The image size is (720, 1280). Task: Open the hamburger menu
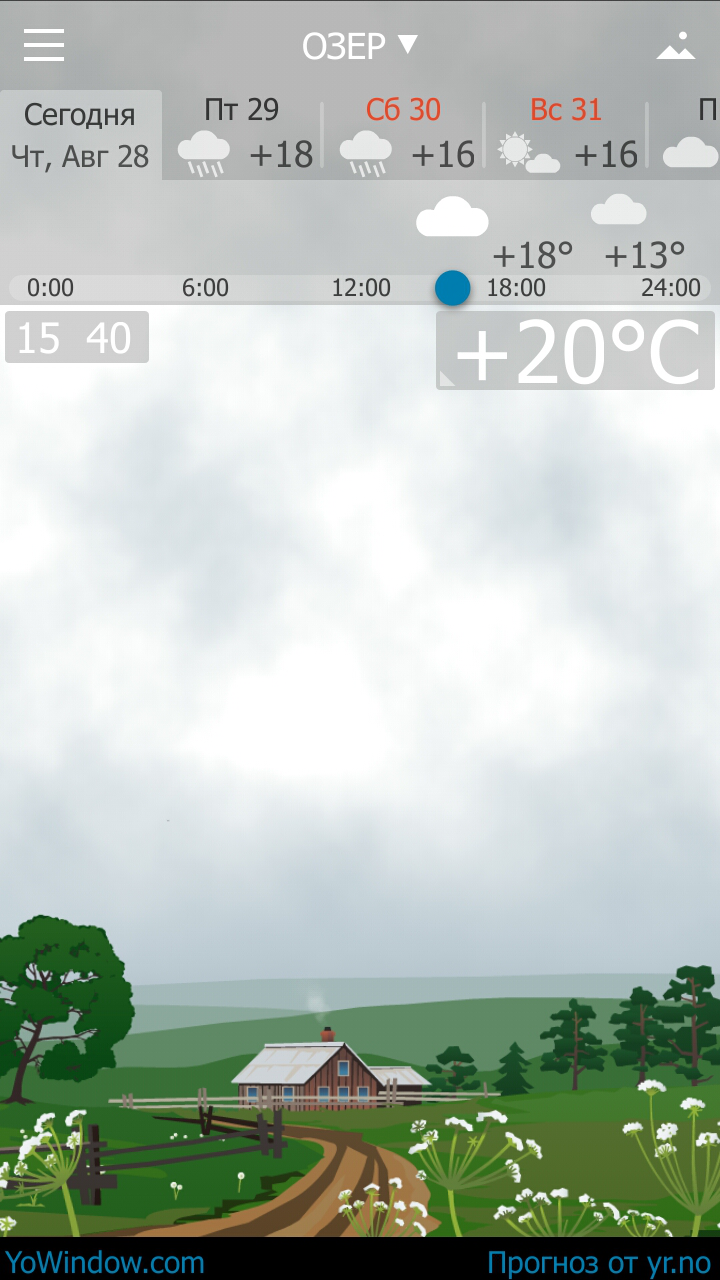pyautogui.click(x=44, y=45)
